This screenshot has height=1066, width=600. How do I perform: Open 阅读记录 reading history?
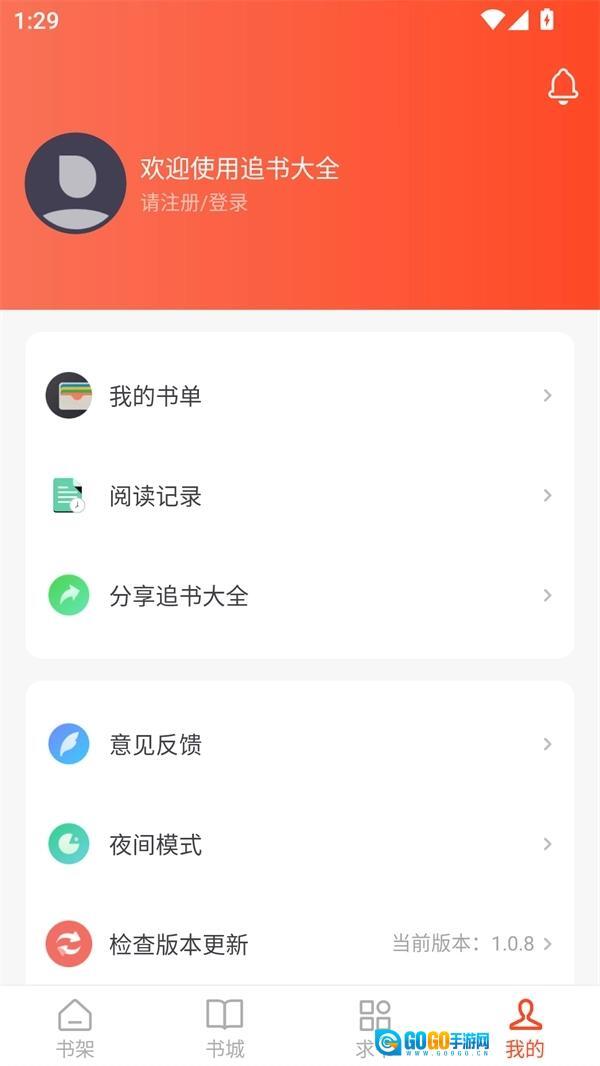[x=300, y=496]
